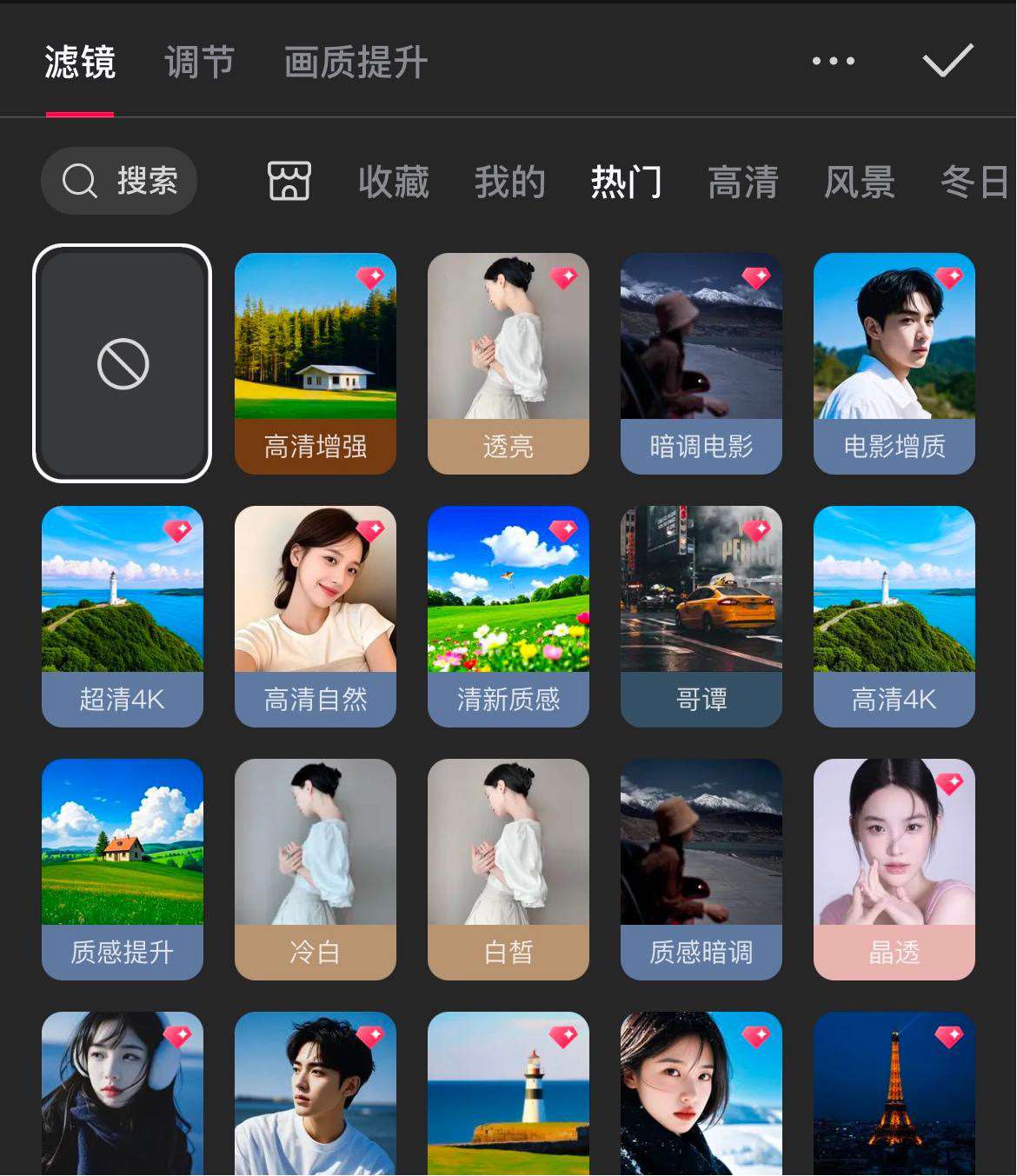The width and height of the screenshot is (1017, 1176).
Task: Choose the 哥谭 filter
Action: pos(701,616)
